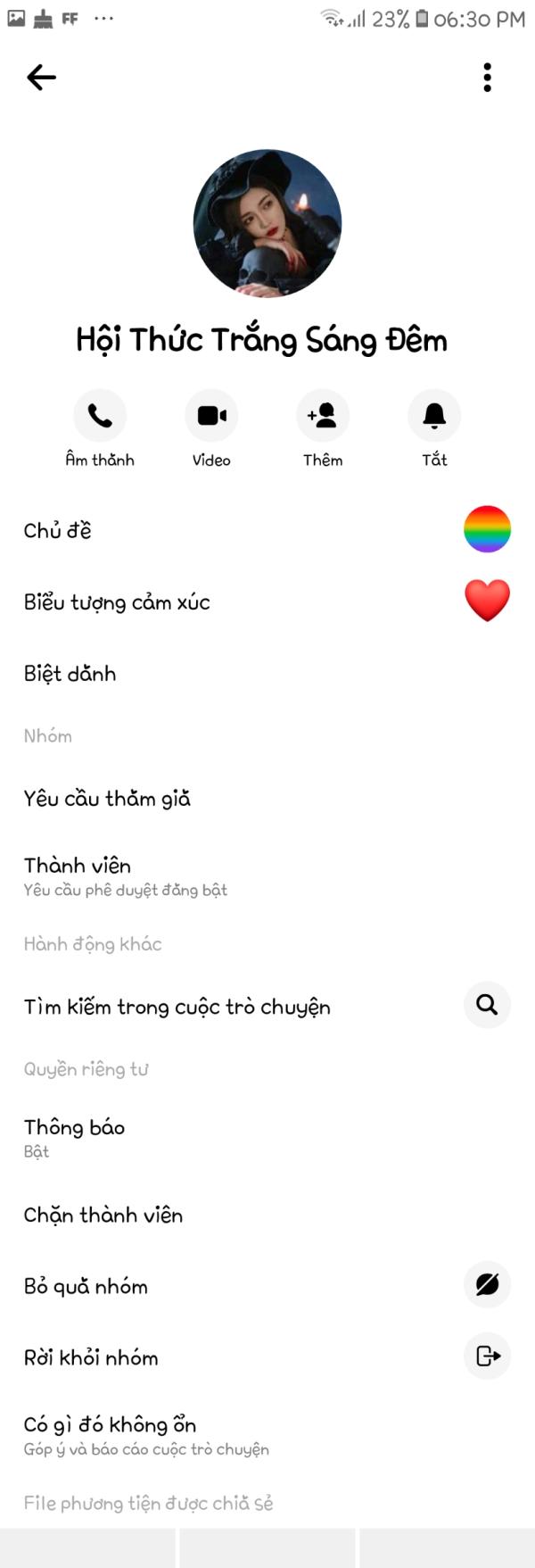
Task: Go back using the arrow icon
Action: point(41,78)
